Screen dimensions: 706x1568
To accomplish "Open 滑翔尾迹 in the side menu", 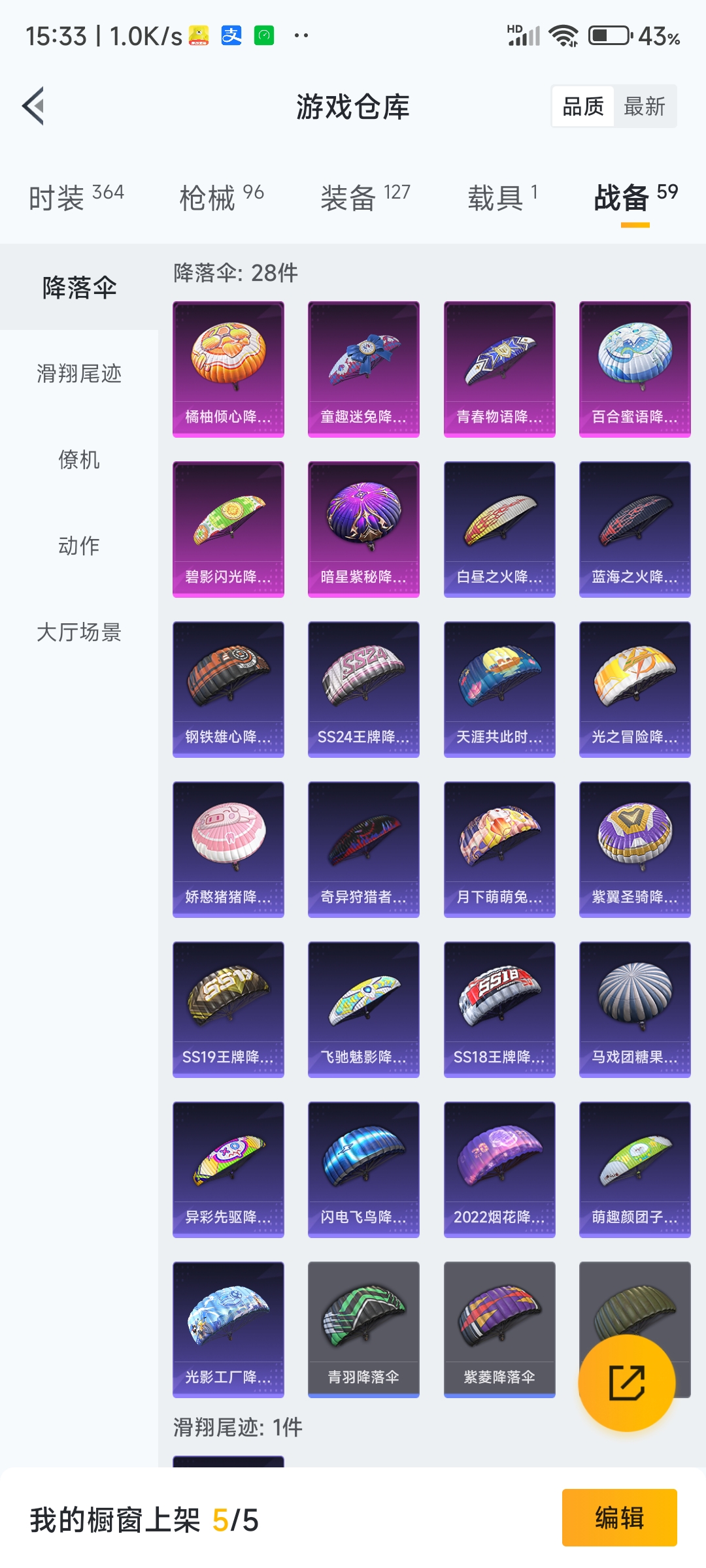I will (79, 373).
